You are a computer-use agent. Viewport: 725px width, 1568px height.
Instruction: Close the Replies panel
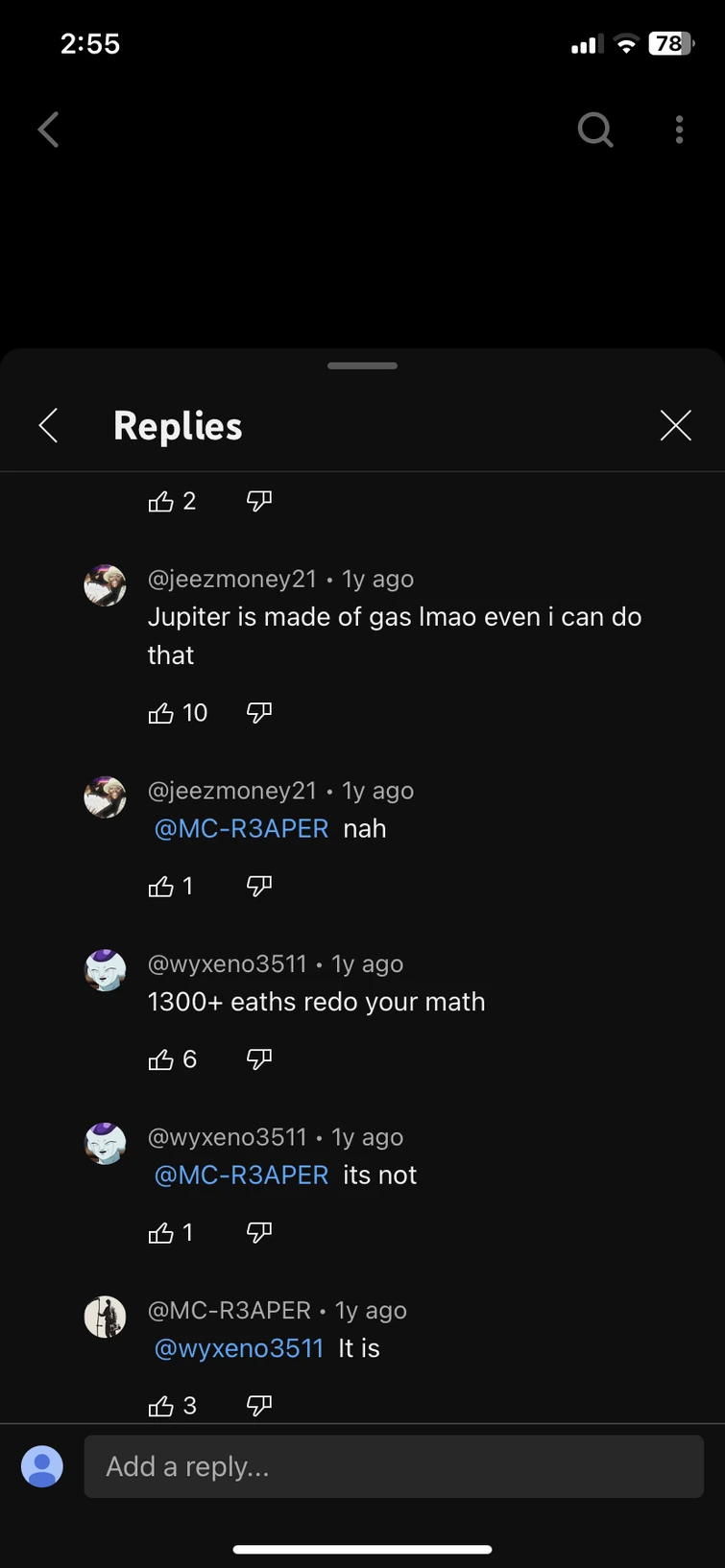tap(675, 425)
